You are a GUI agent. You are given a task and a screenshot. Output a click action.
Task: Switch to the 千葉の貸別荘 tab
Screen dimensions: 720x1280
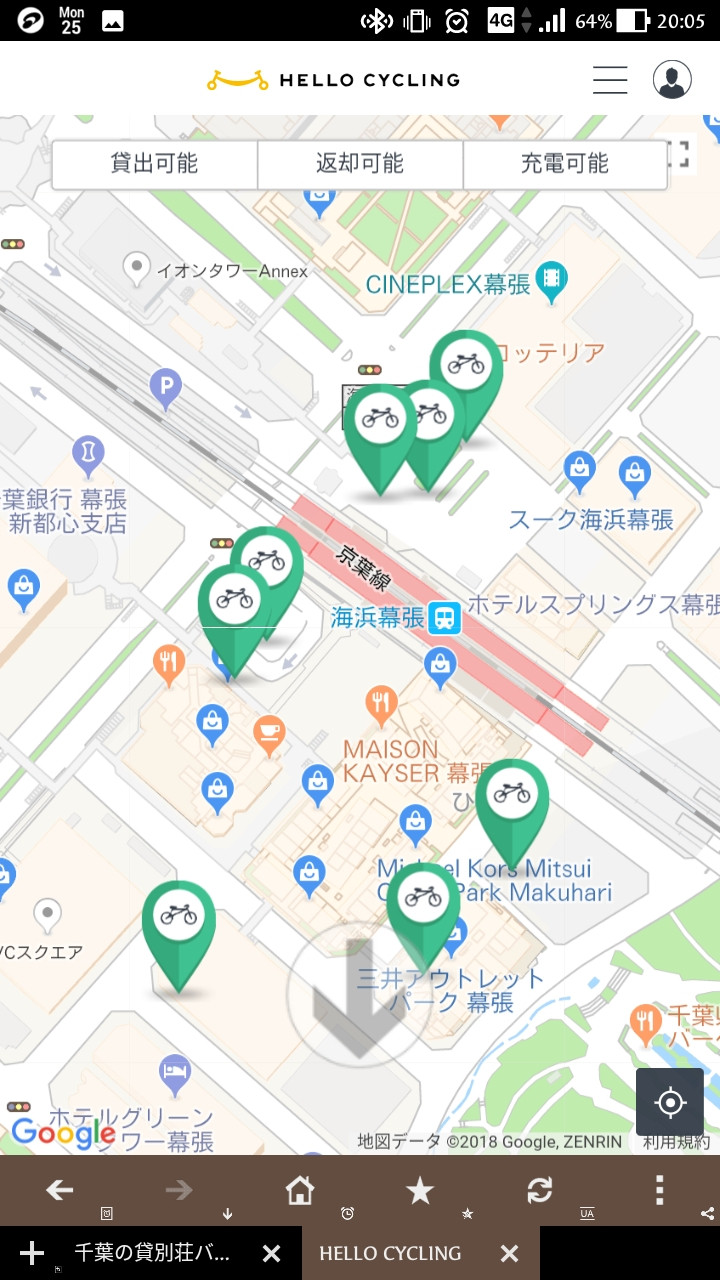pyautogui.click(x=152, y=1253)
